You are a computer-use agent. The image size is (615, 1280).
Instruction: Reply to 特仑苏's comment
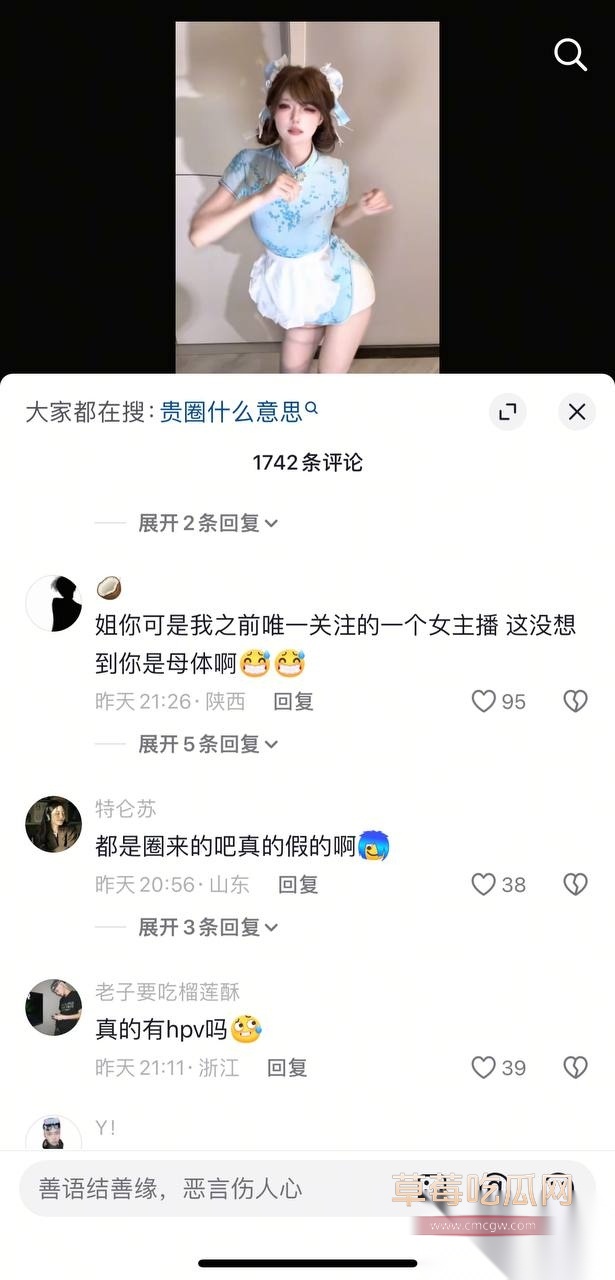click(298, 885)
